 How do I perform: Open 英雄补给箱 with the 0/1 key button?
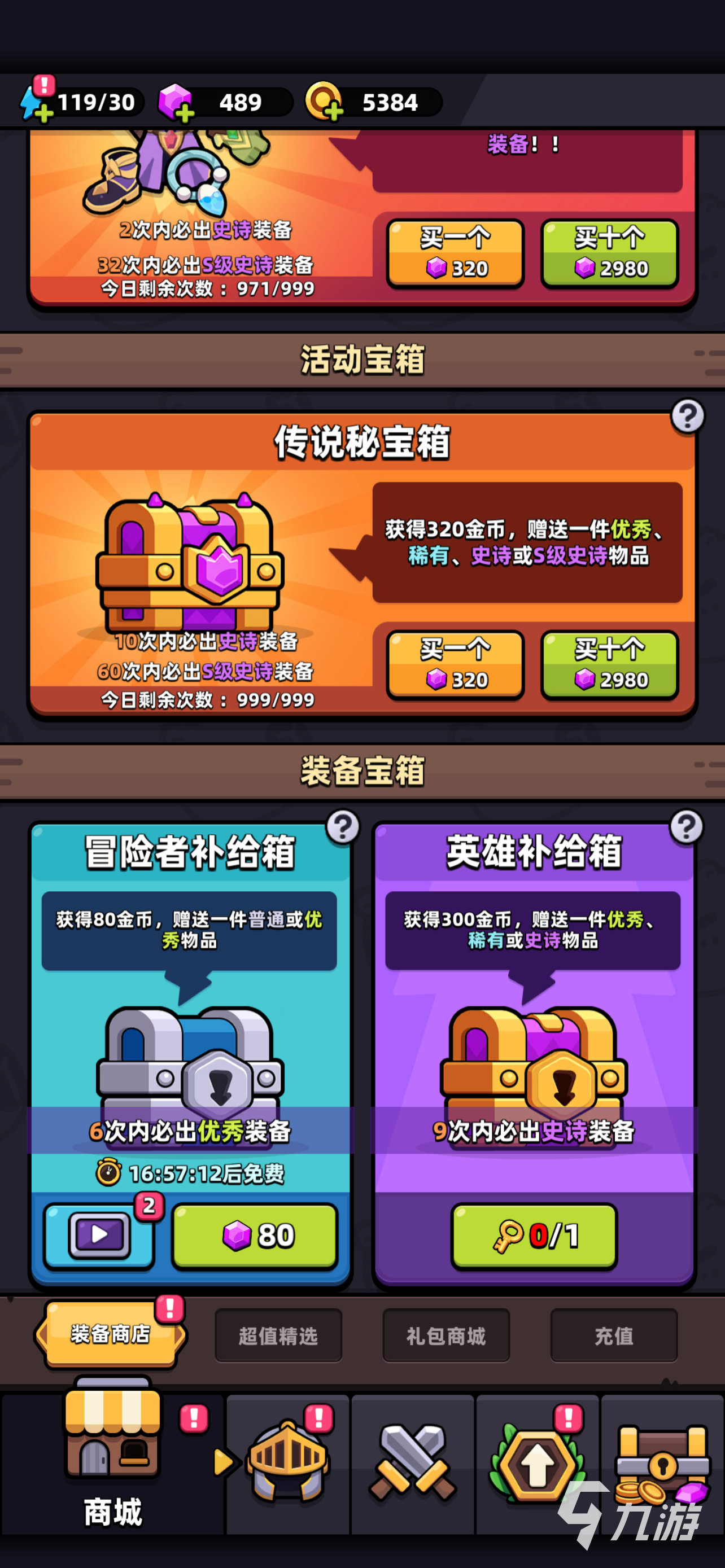click(x=534, y=1235)
